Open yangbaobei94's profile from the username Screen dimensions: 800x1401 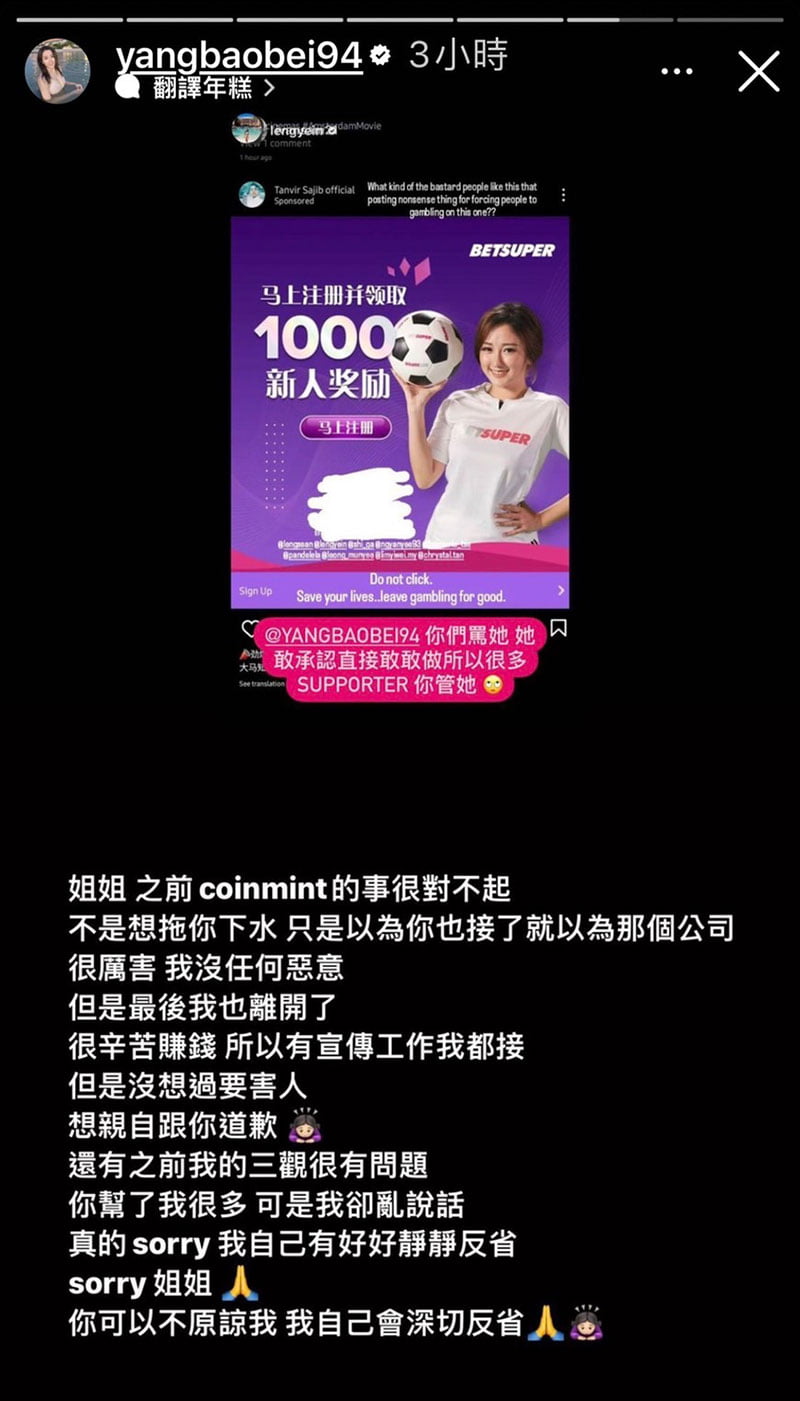pyautogui.click(x=238, y=56)
